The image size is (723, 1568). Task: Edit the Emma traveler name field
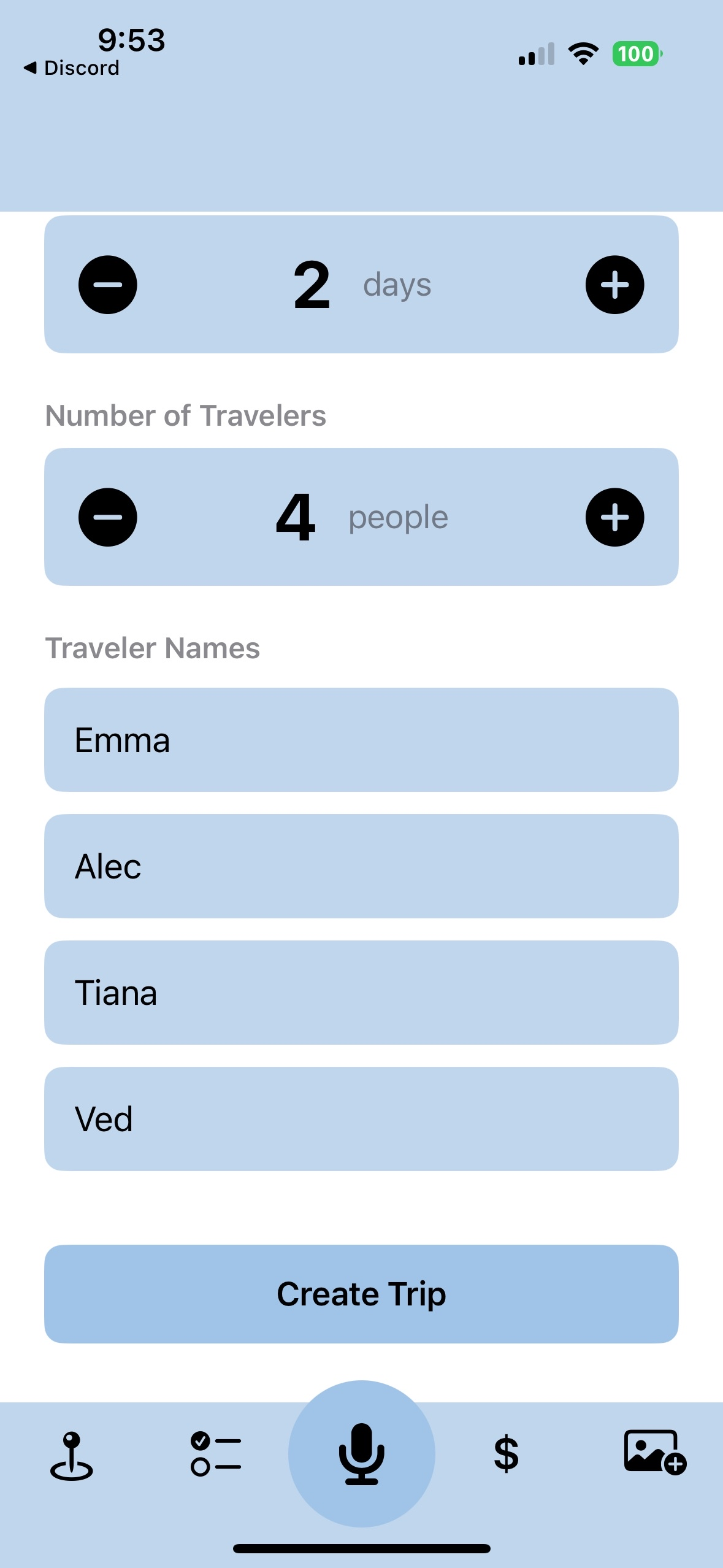pyautogui.click(x=361, y=740)
